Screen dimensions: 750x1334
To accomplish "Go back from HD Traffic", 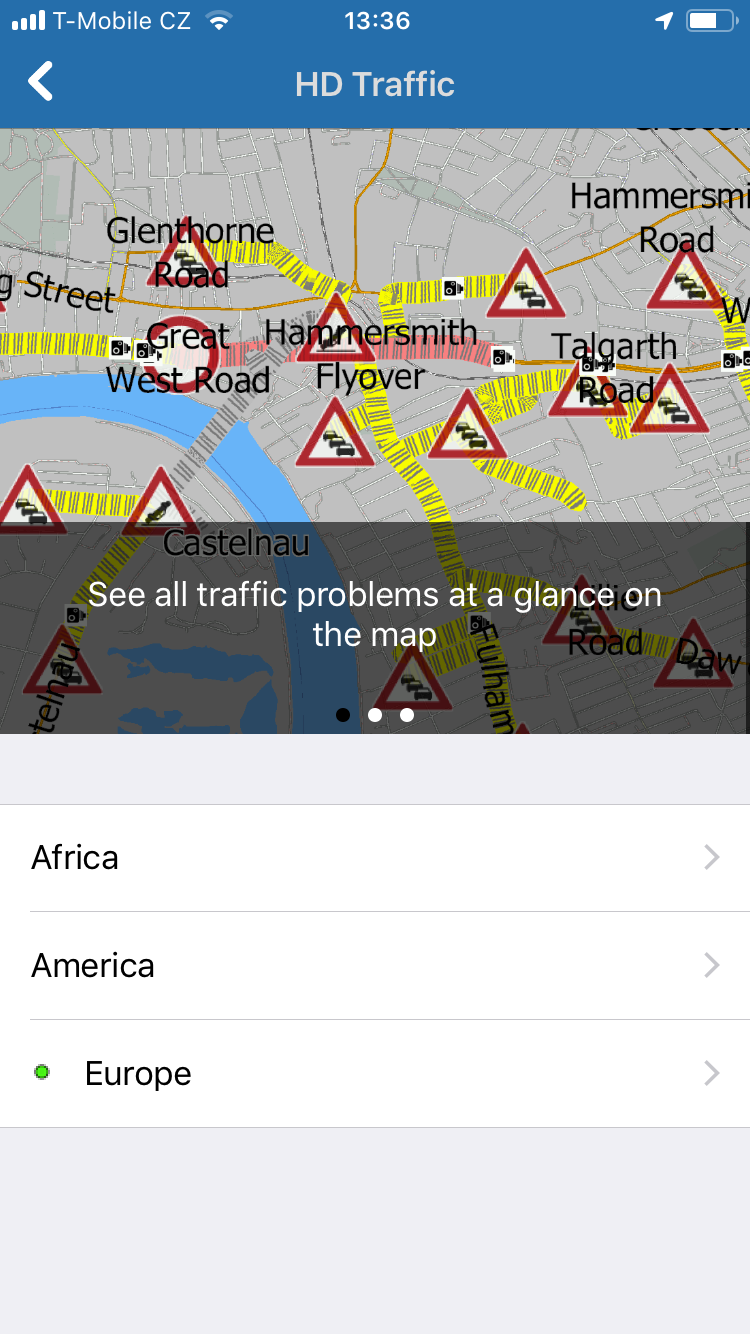I will [40, 82].
